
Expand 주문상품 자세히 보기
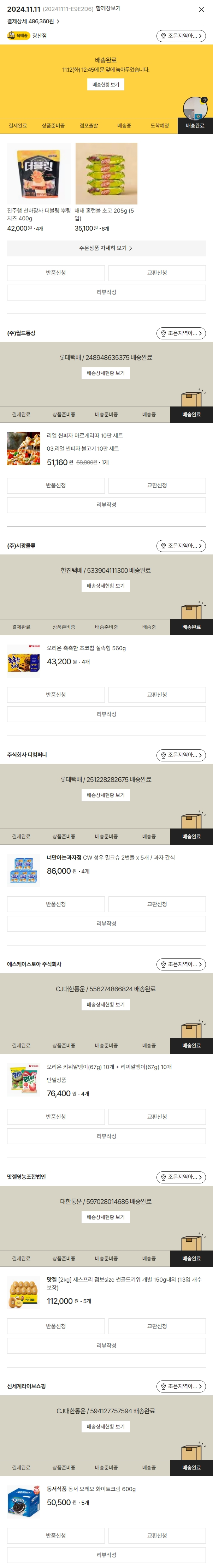pos(106,248)
